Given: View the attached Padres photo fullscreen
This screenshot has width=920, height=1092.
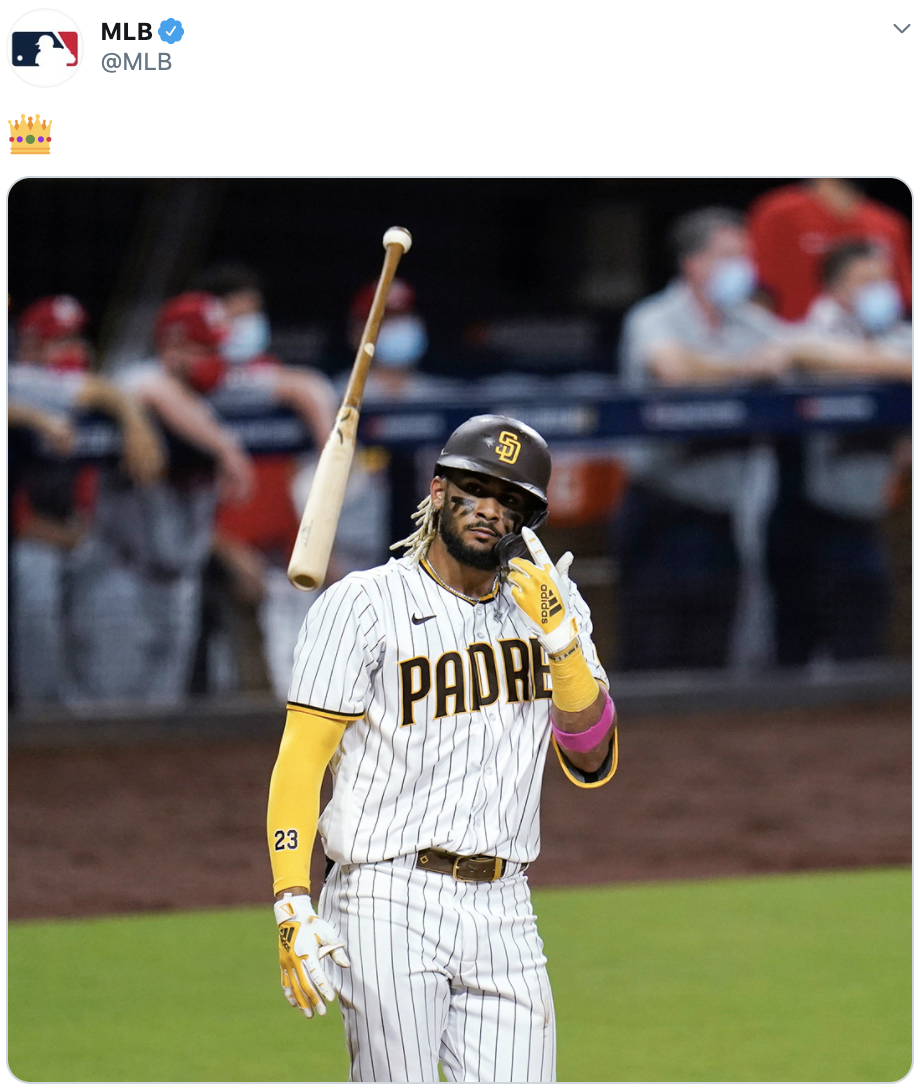Looking at the screenshot, I should click(460, 630).
